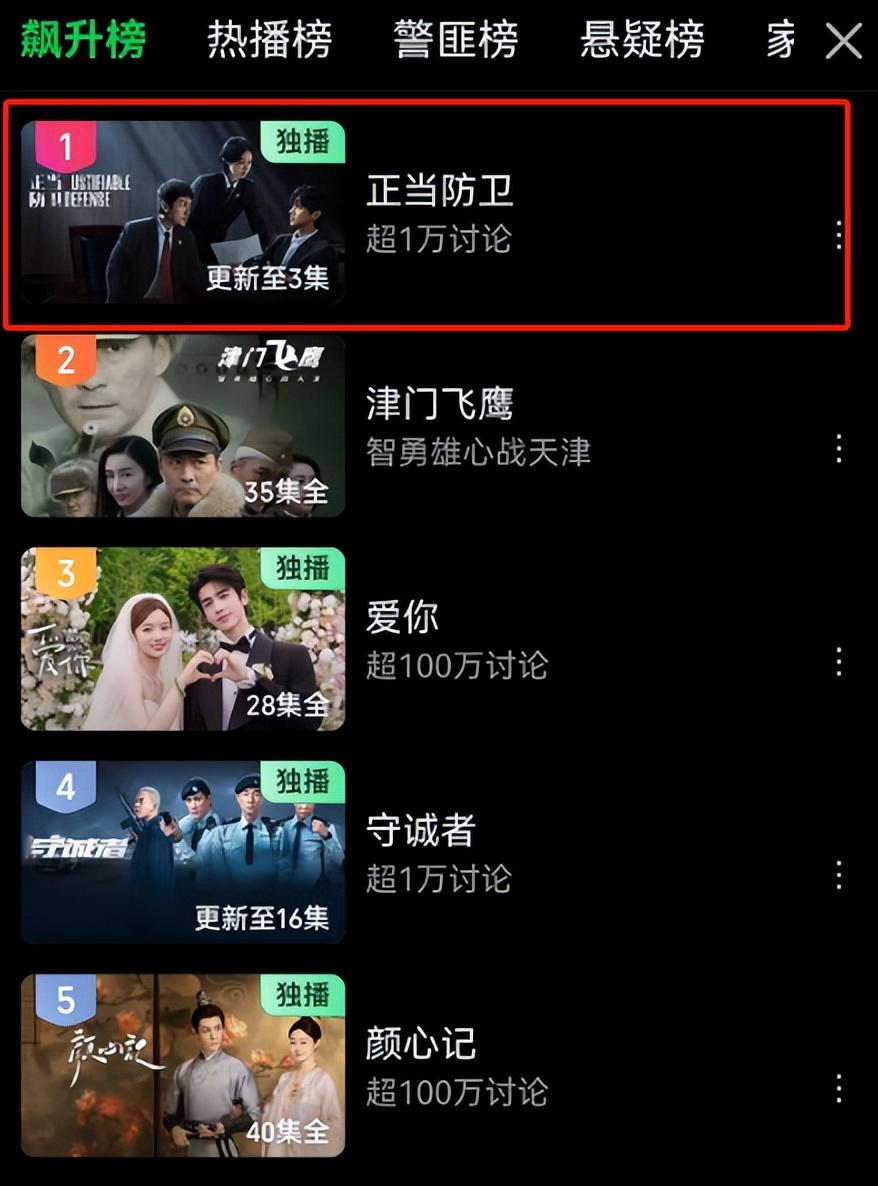Open more options for 守诚者

click(839, 875)
